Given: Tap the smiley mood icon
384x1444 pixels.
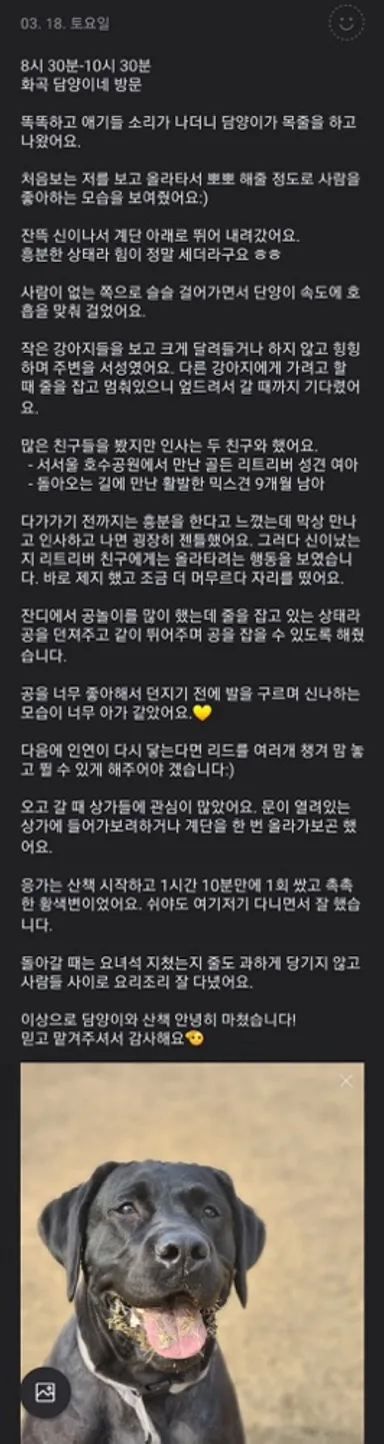Looking at the screenshot, I should coord(346,21).
